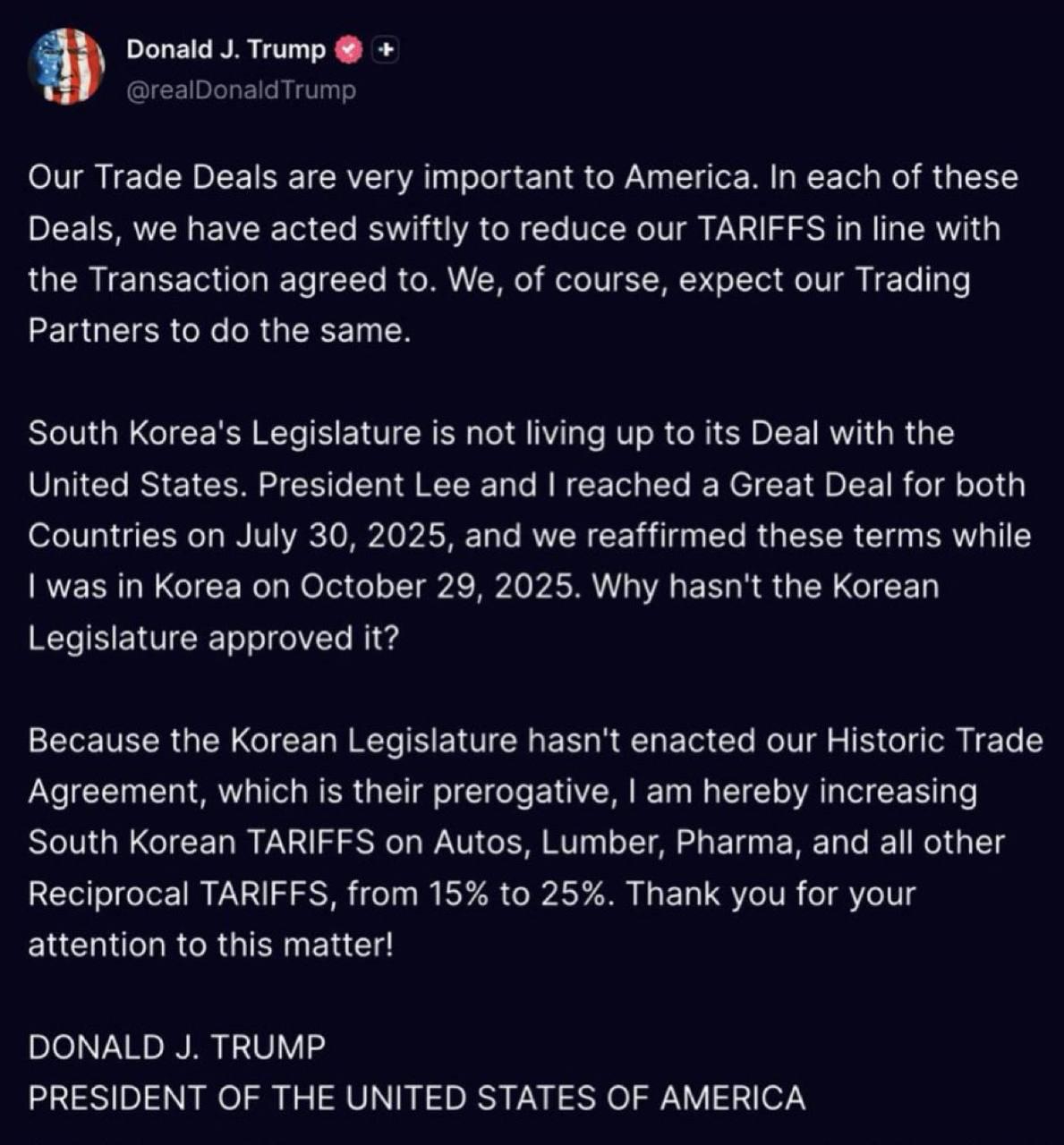This screenshot has width=1064, height=1145.
Task: Follow the account with the plus button
Action: [x=385, y=51]
